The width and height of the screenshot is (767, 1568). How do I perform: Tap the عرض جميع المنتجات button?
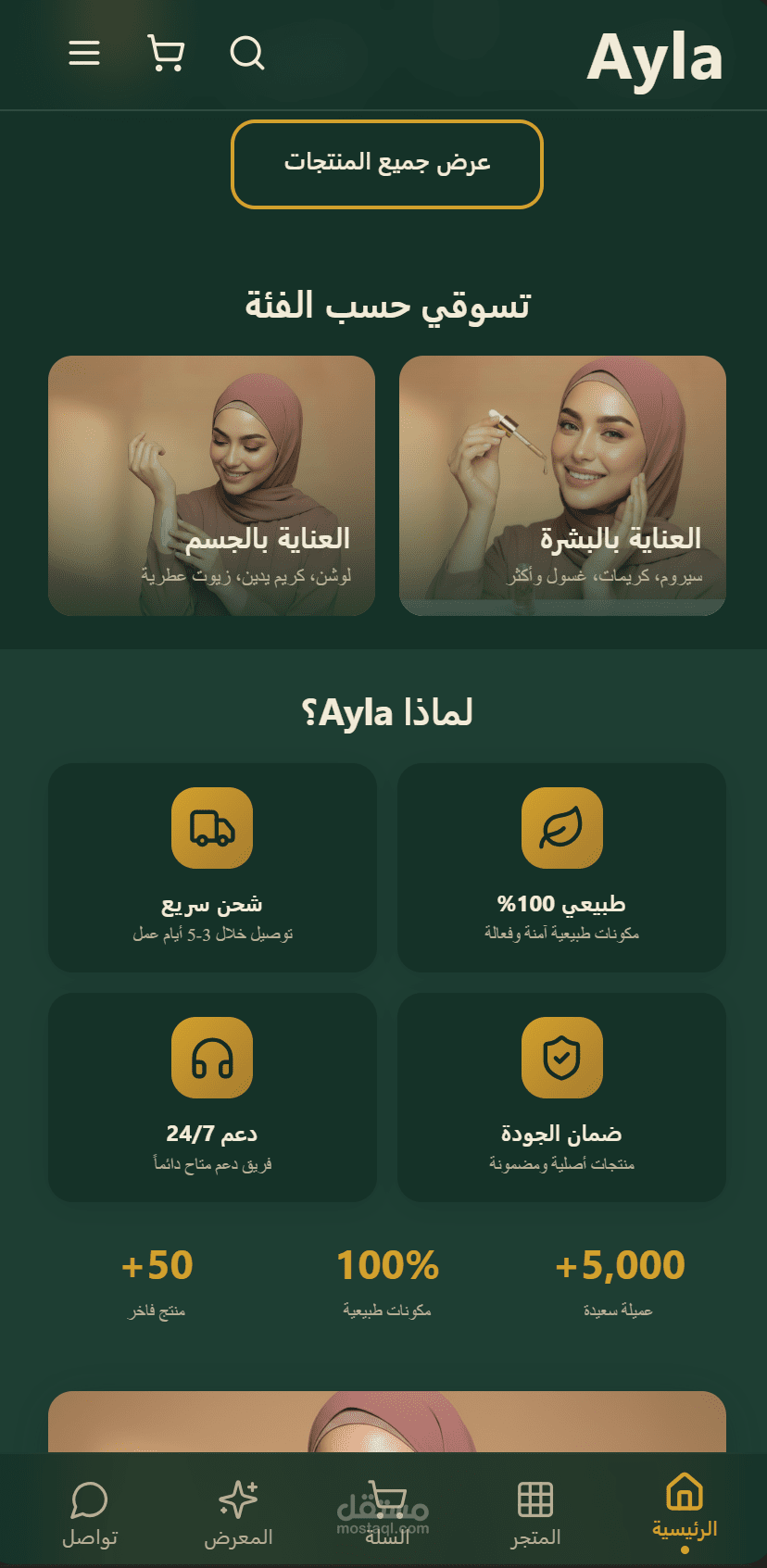click(x=386, y=164)
